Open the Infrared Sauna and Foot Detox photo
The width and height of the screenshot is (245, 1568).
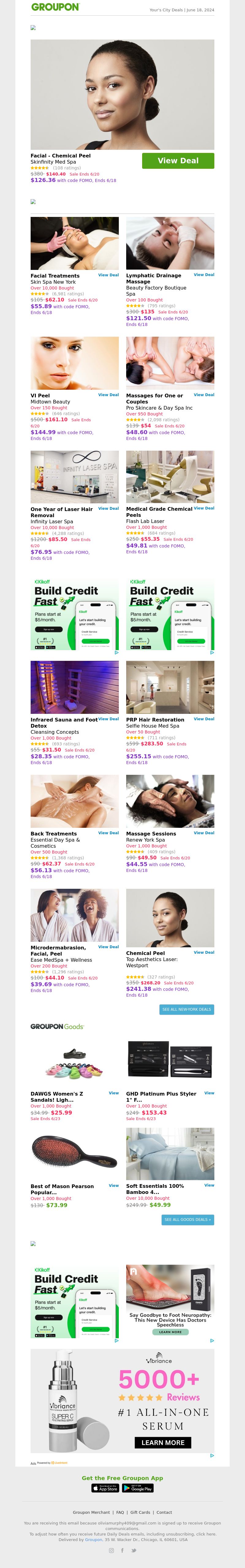point(75,687)
